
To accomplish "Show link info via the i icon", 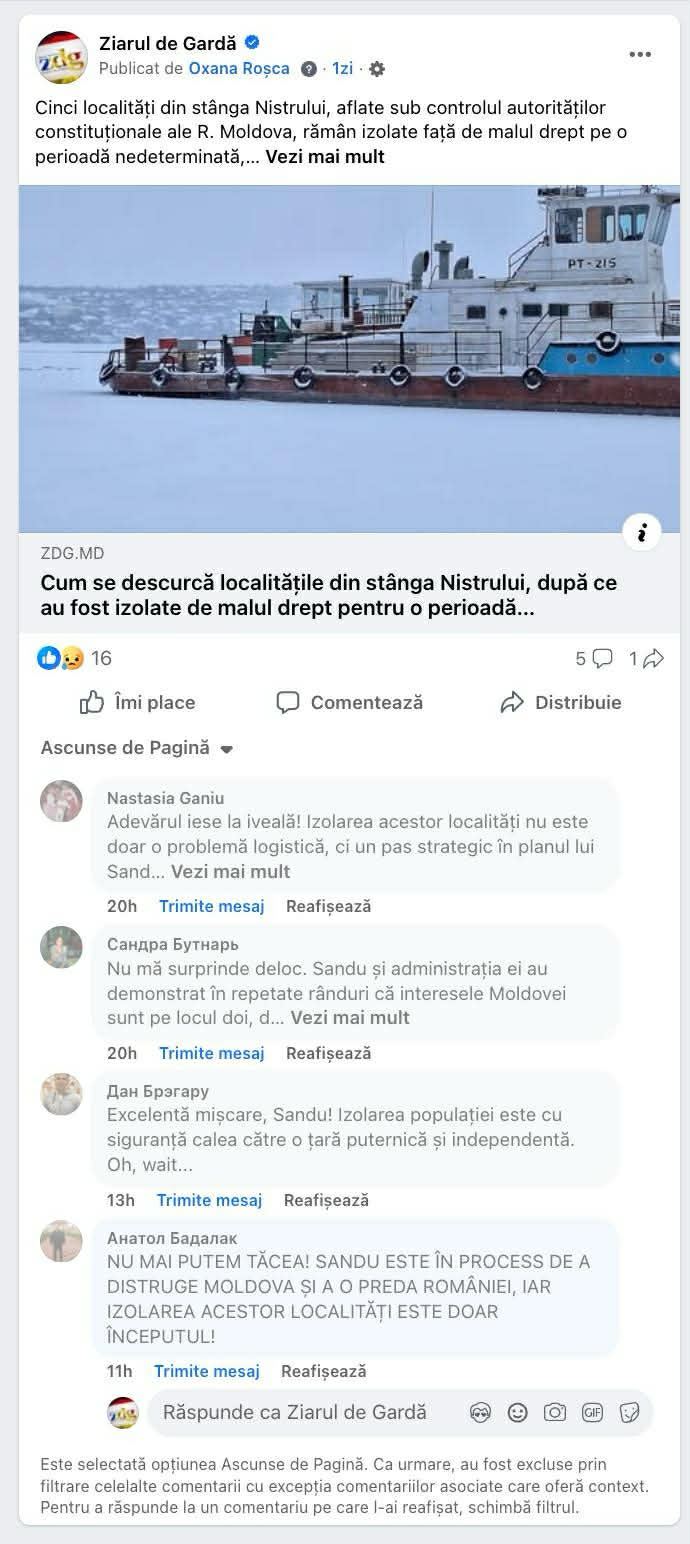I will click(x=642, y=532).
